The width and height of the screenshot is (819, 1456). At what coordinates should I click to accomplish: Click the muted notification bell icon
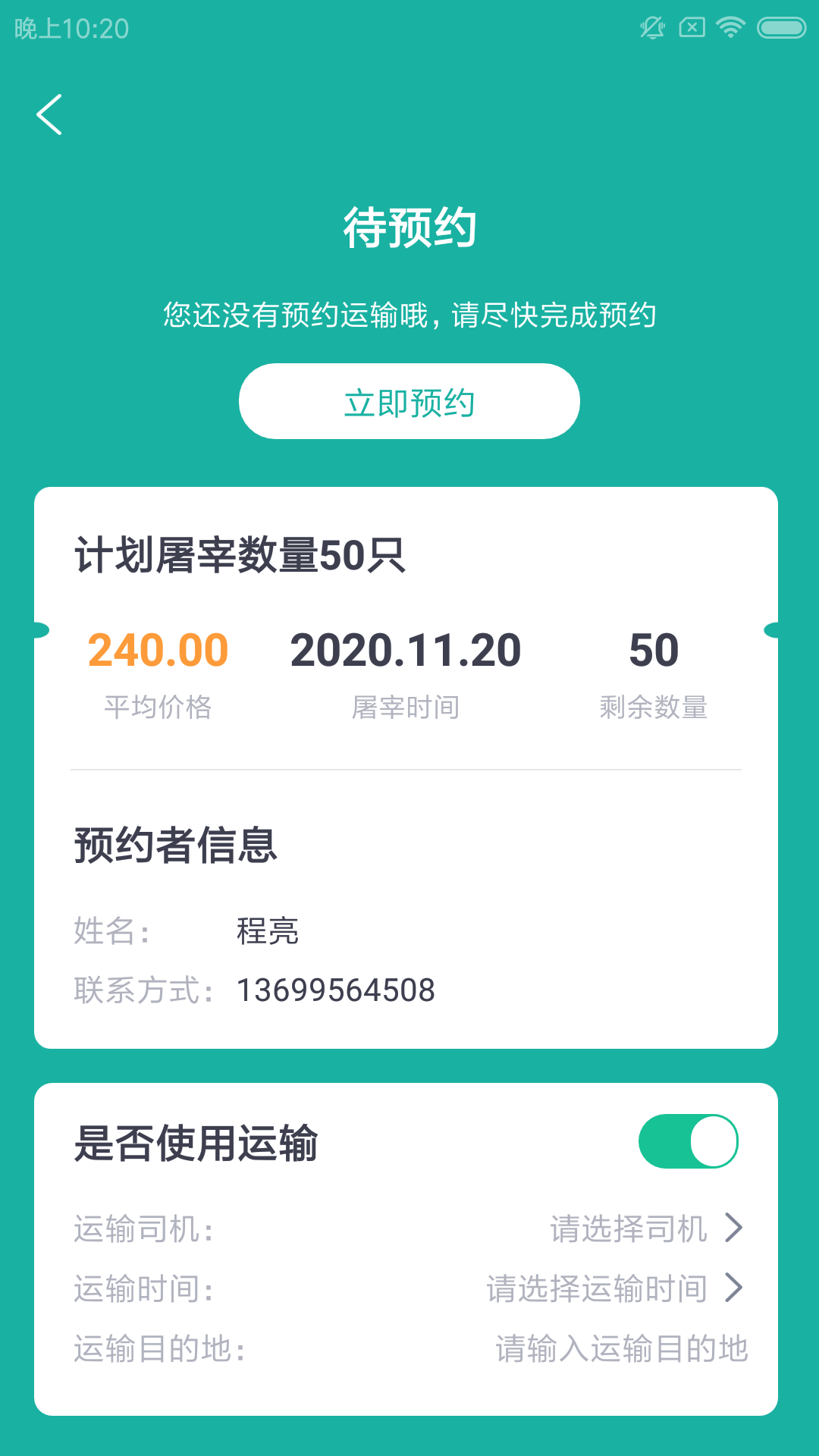click(x=652, y=26)
